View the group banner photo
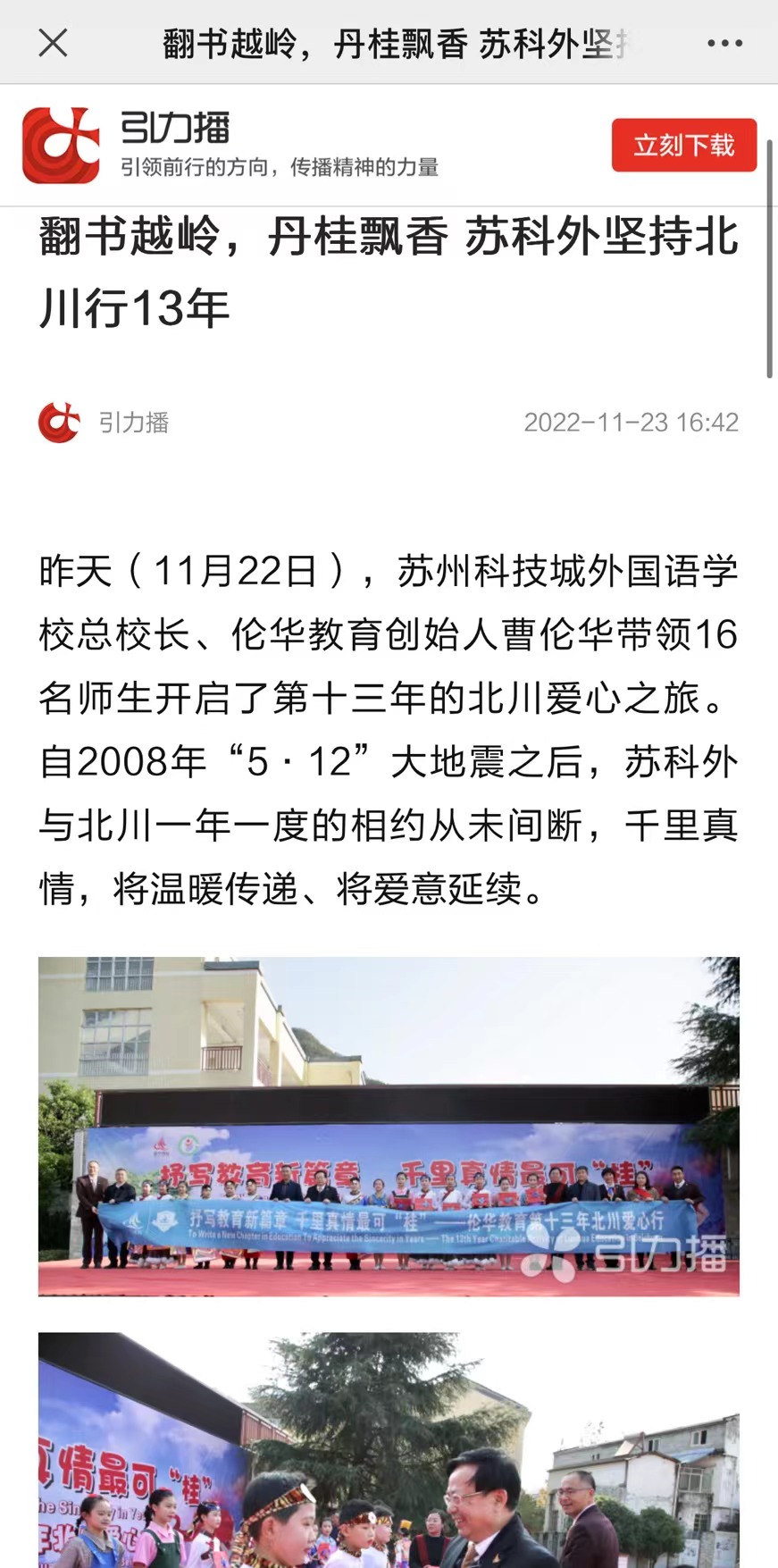This screenshot has width=778, height=1568. point(389,1126)
